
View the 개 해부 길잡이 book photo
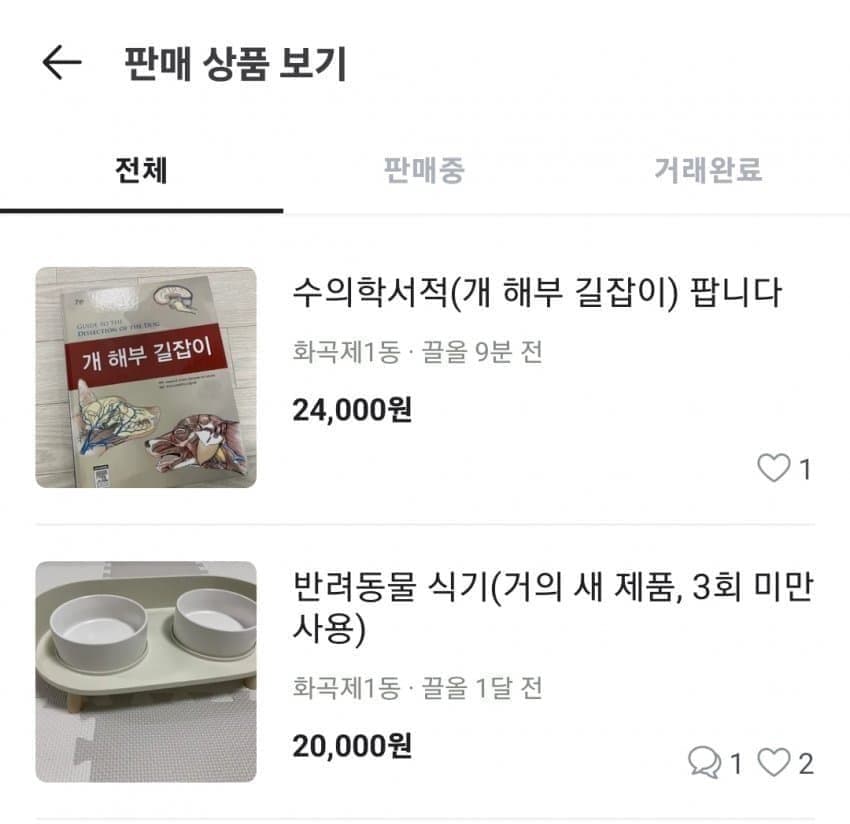[146, 378]
